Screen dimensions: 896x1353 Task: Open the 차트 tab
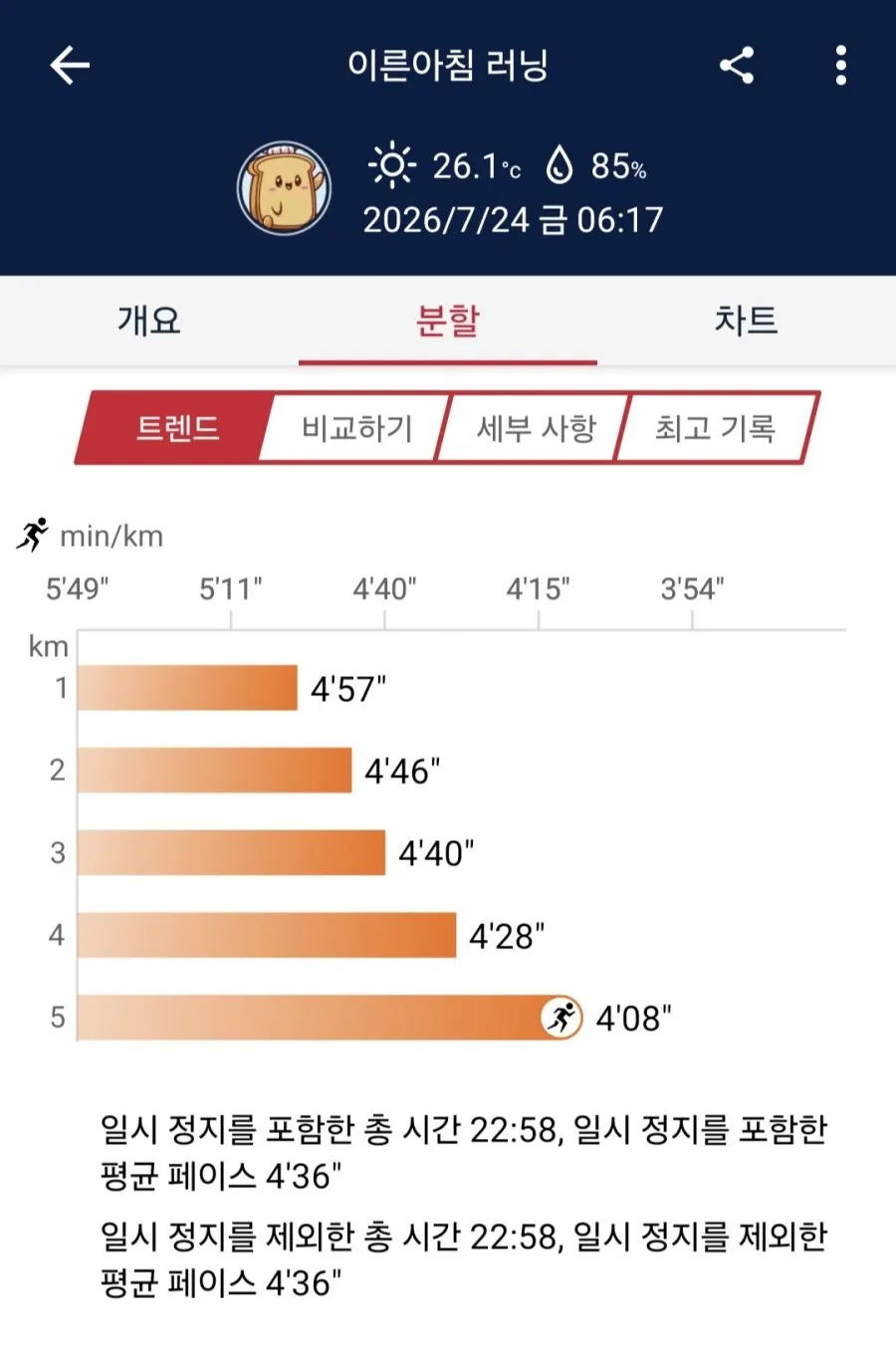pyautogui.click(x=746, y=321)
